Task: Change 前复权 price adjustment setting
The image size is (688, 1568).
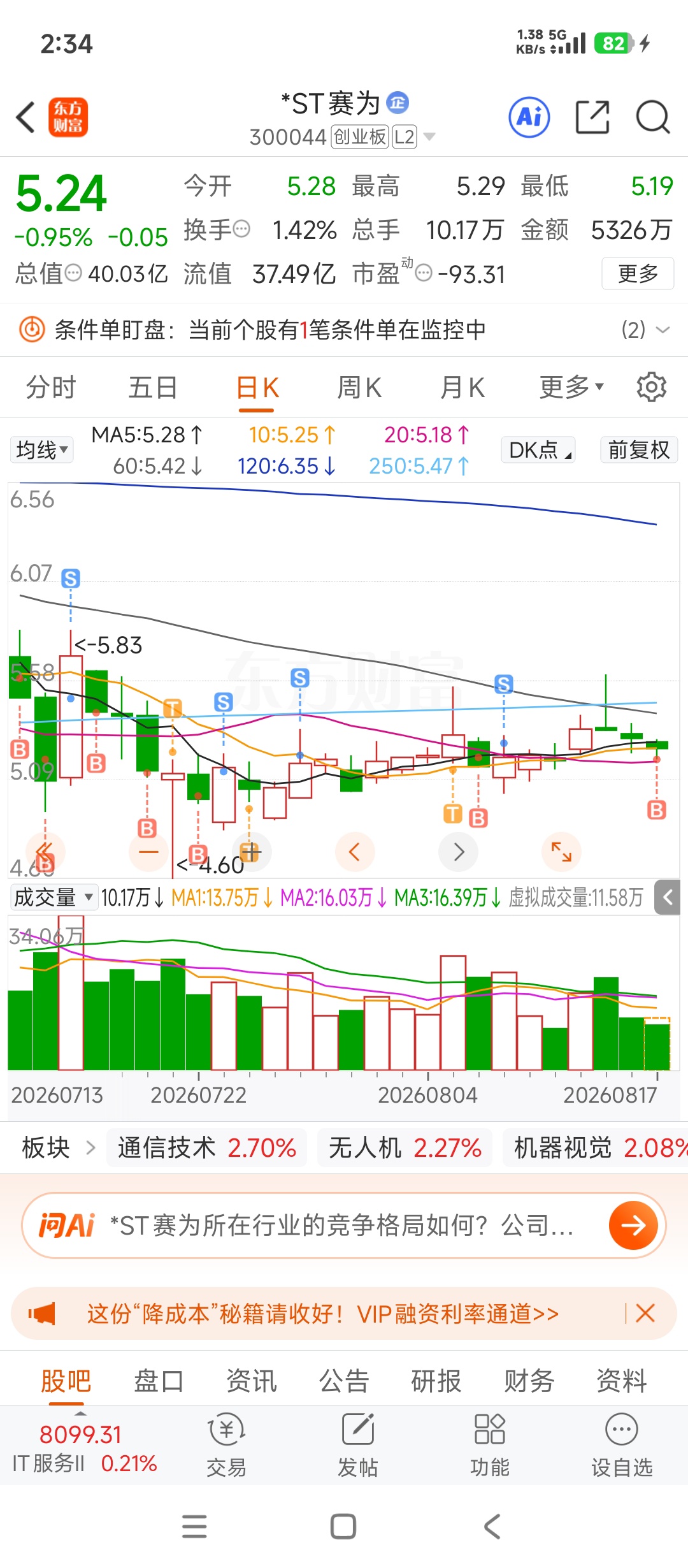Action: 639,449
